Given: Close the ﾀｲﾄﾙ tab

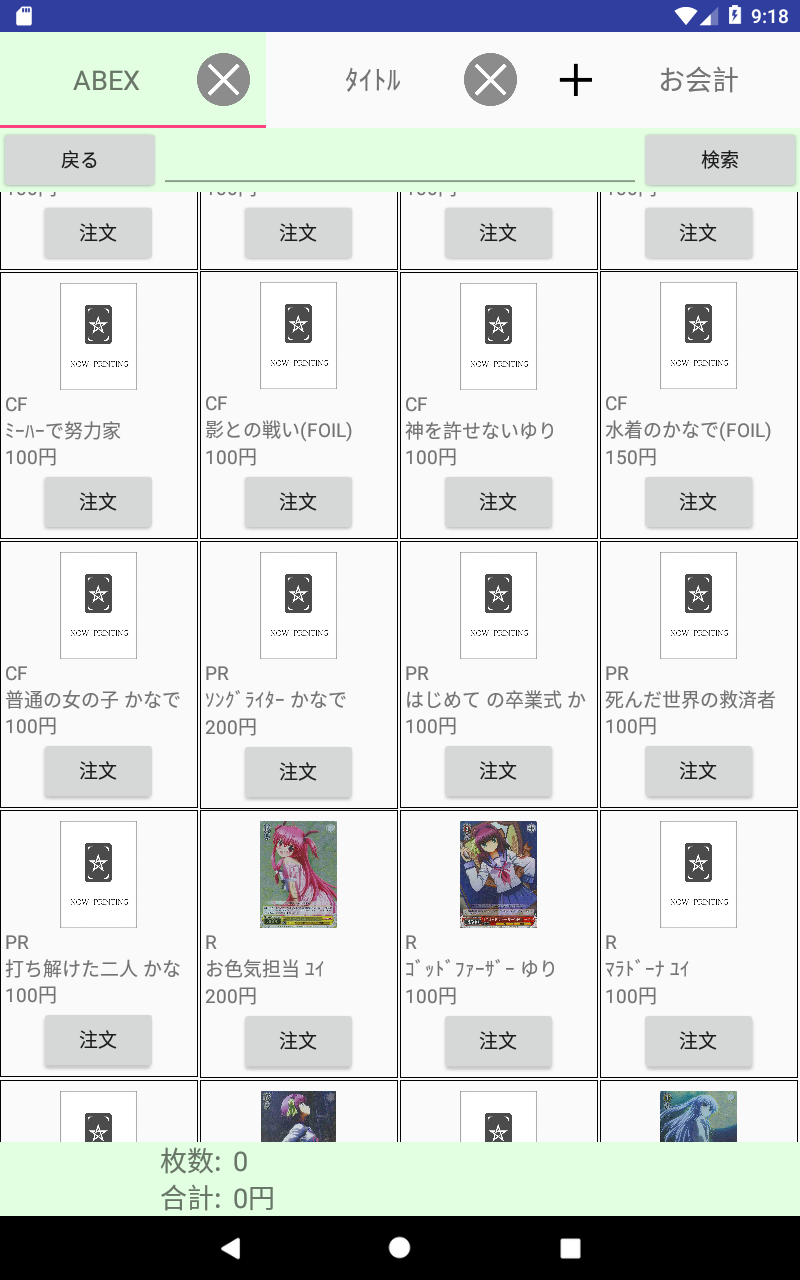Looking at the screenshot, I should coord(490,81).
